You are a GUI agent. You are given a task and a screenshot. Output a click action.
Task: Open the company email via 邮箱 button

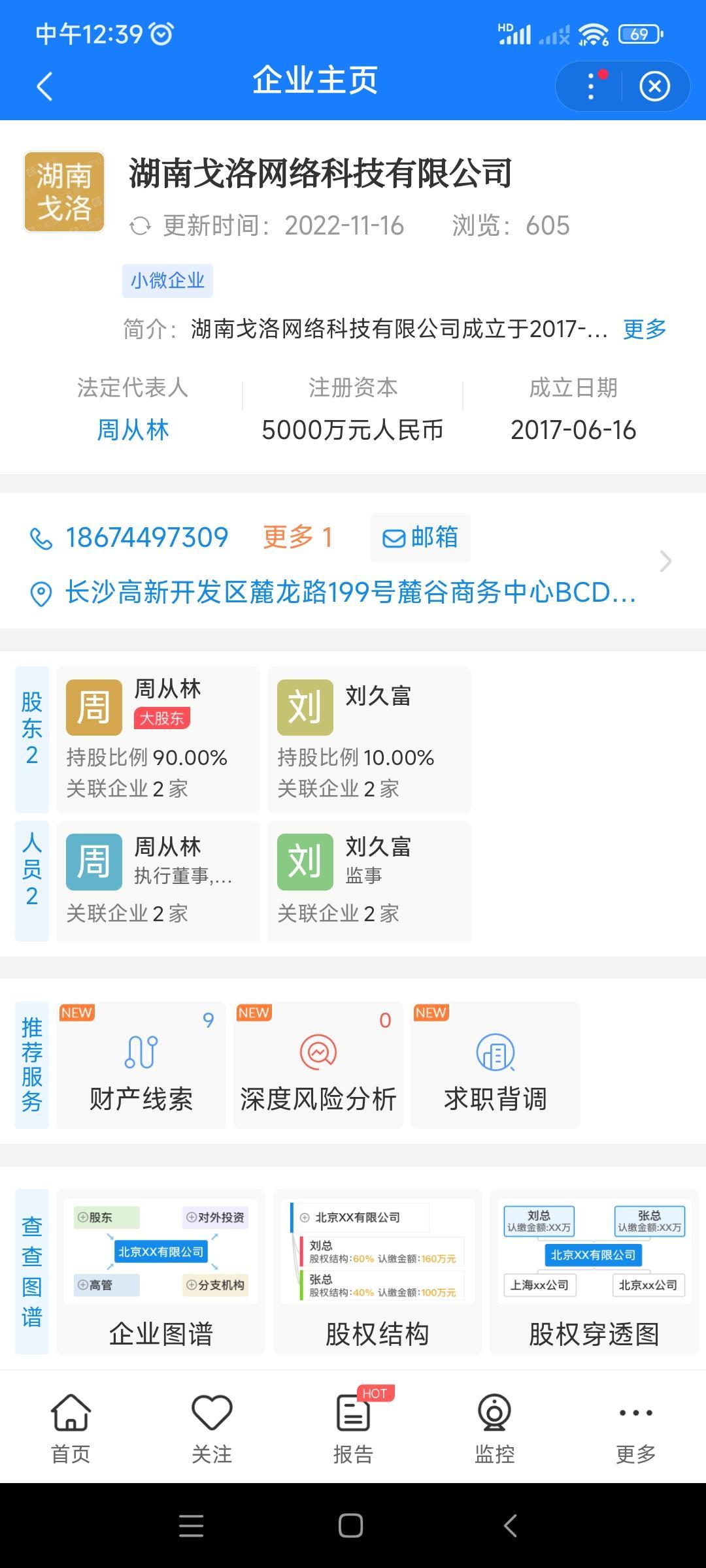point(419,536)
